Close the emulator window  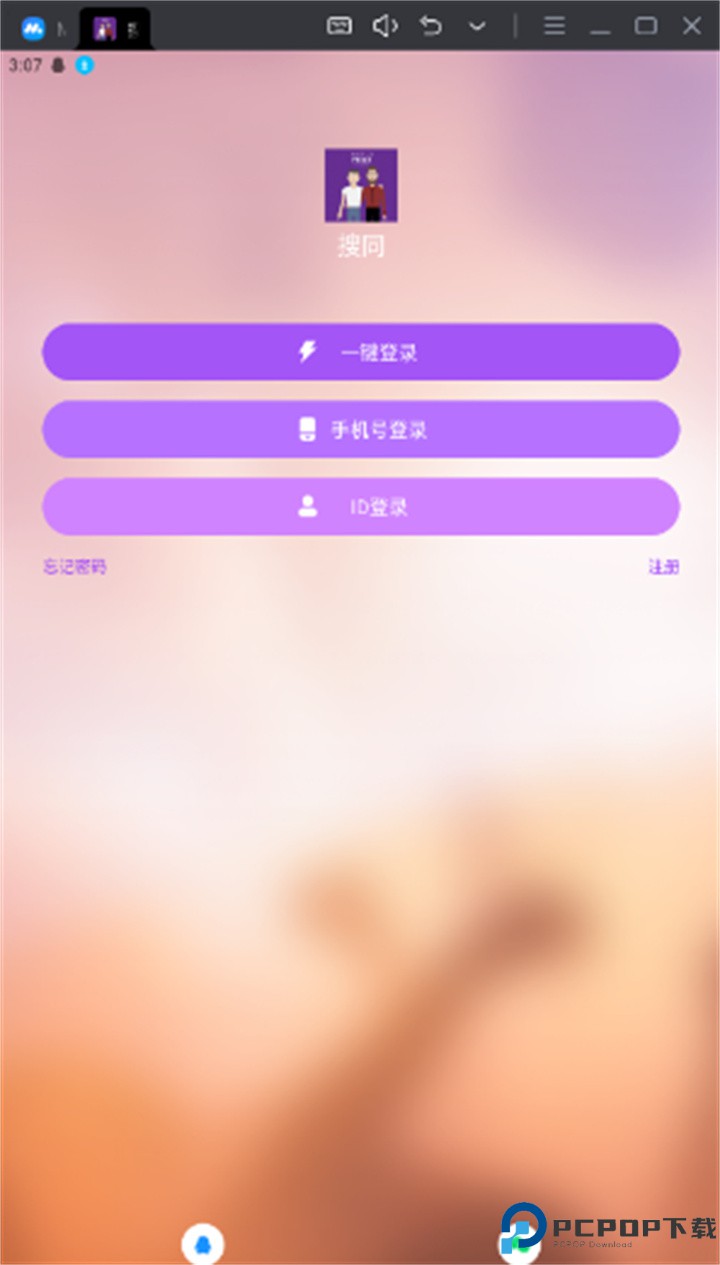pyautogui.click(x=691, y=26)
